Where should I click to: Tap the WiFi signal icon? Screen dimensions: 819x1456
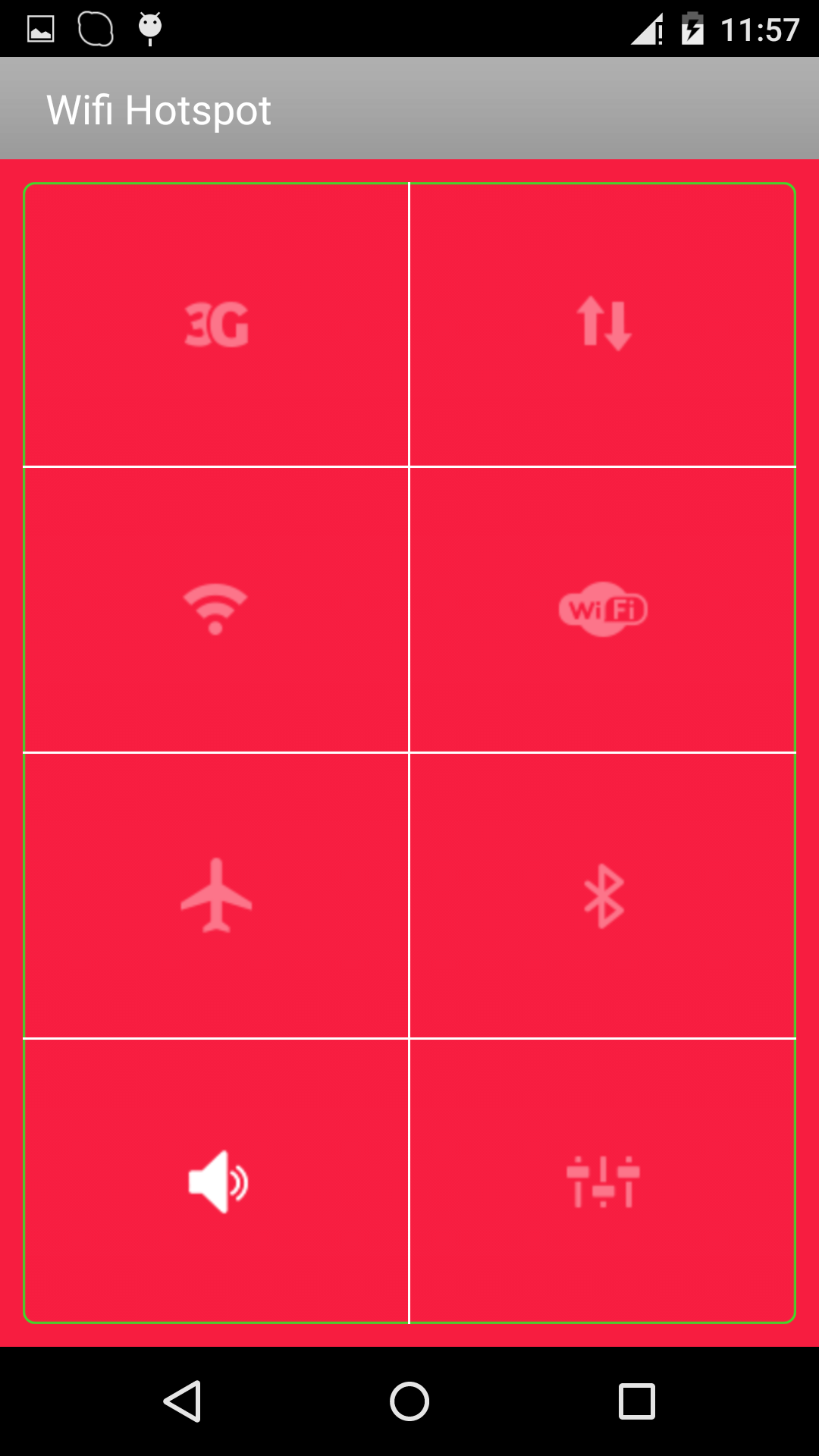(216, 608)
